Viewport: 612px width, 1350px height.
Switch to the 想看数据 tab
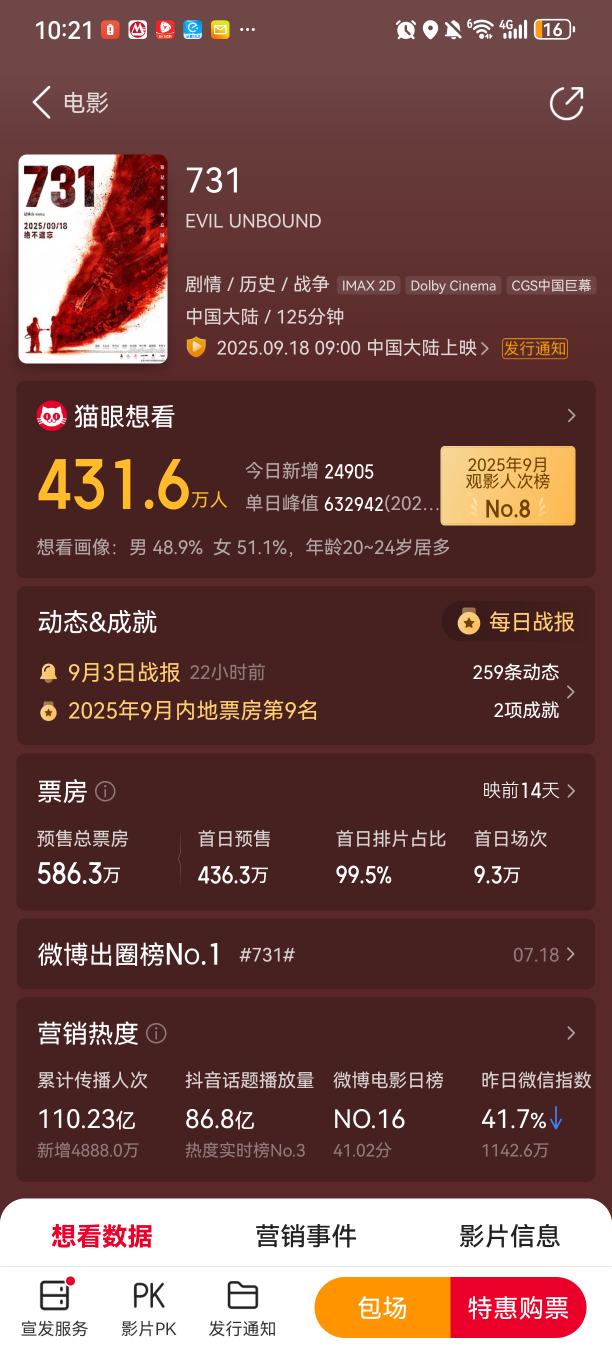tap(102, 1236)
